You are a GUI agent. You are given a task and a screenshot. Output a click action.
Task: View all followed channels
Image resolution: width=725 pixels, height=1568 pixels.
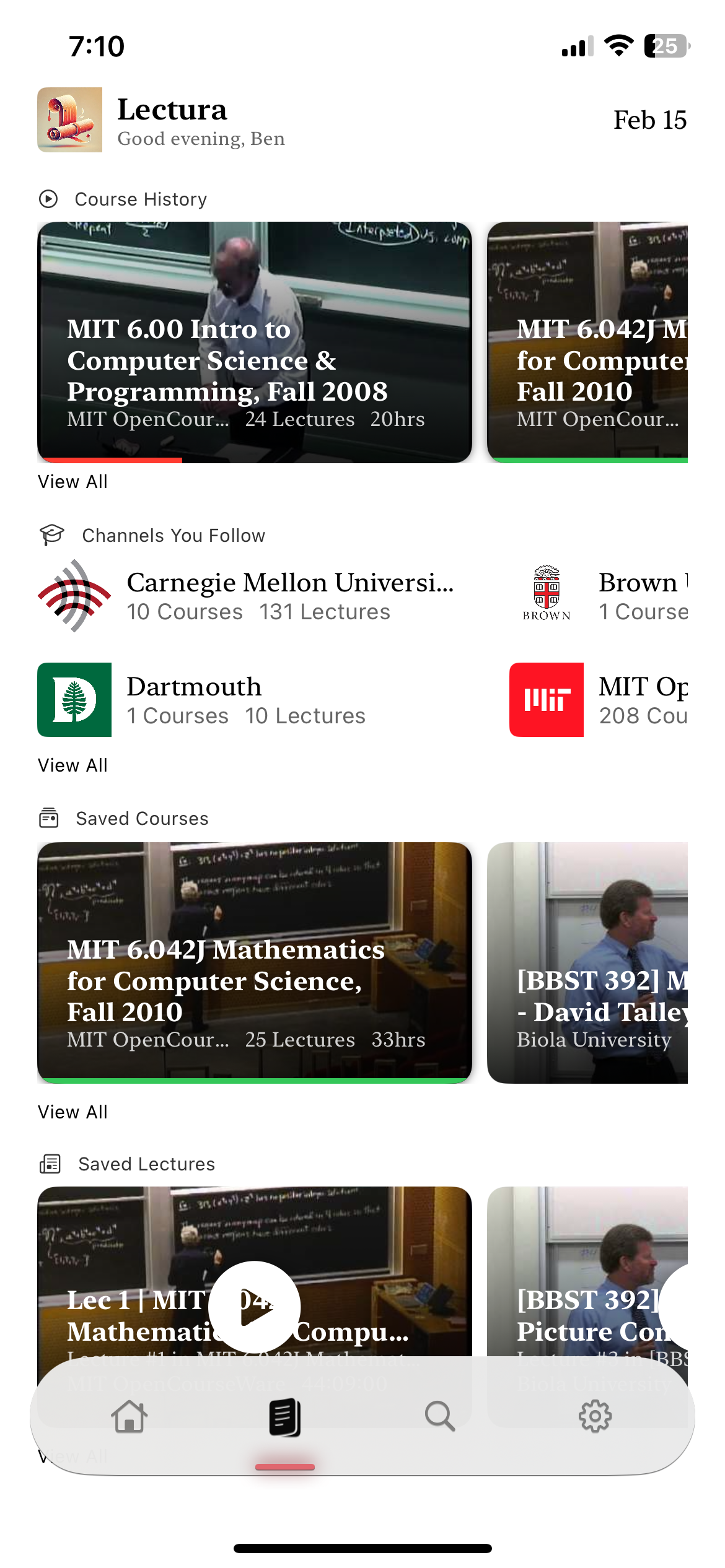click(72, 765)
